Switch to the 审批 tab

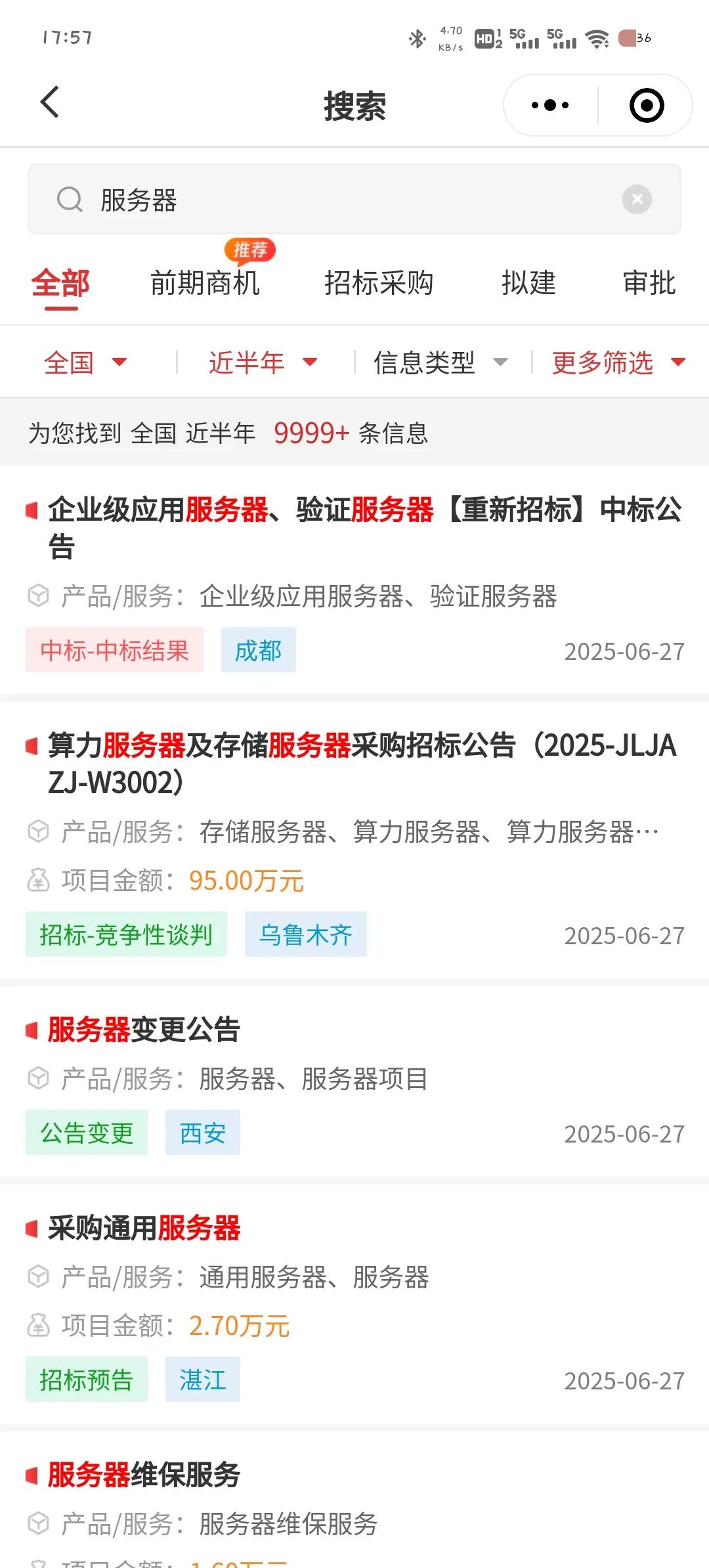coord(649,283)
